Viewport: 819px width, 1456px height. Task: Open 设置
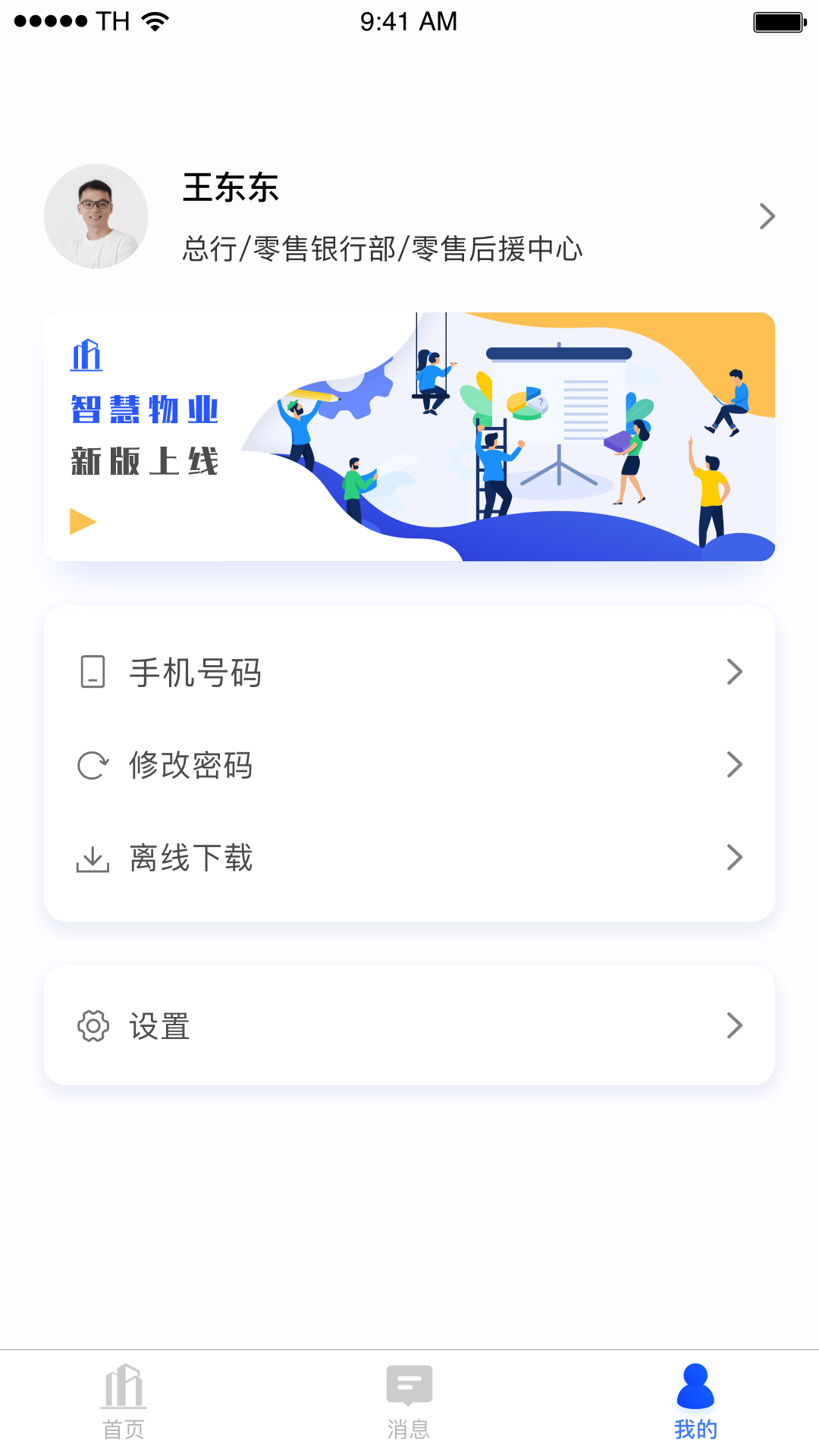(x=409, y=1025)
